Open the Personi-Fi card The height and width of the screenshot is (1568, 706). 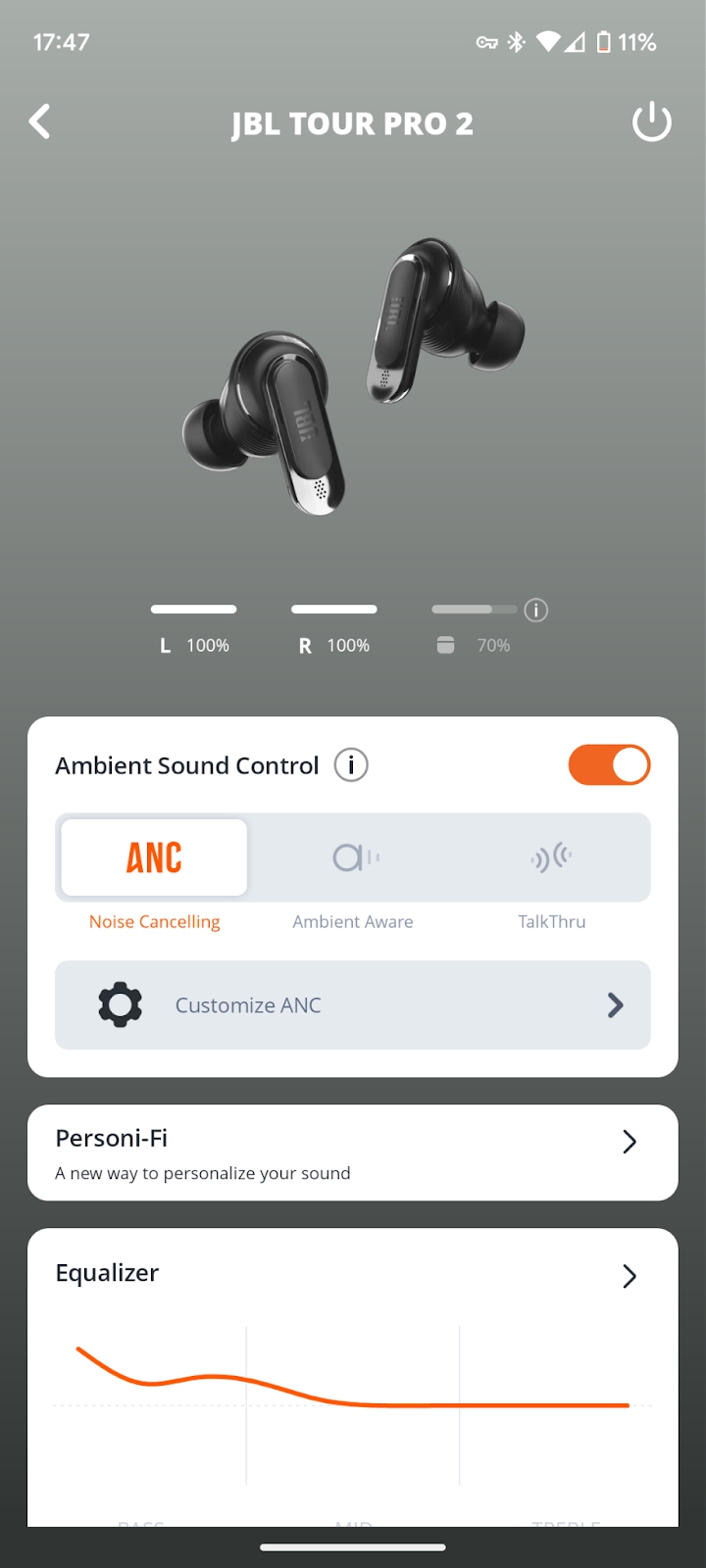(x=353, y=1152)
